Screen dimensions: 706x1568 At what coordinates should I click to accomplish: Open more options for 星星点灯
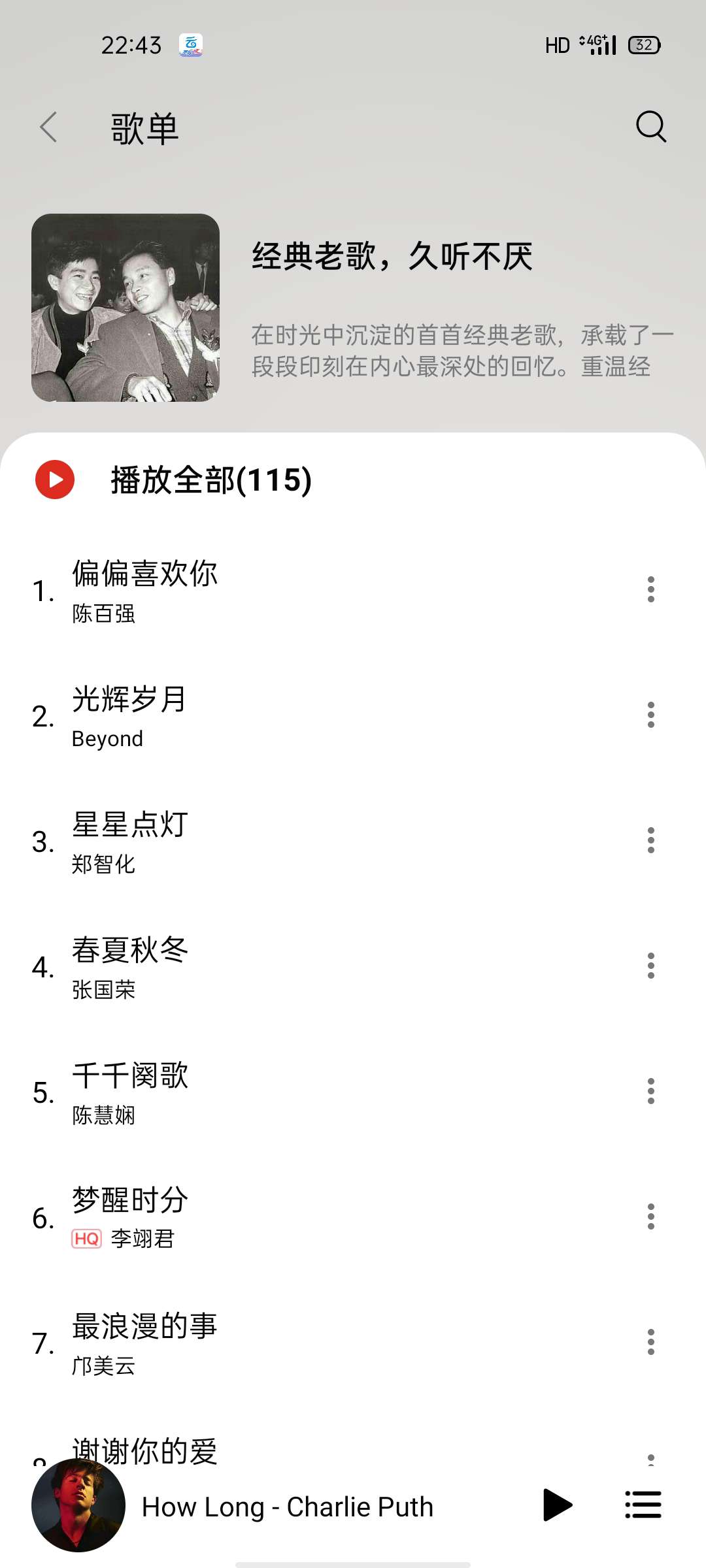[650, 840]
